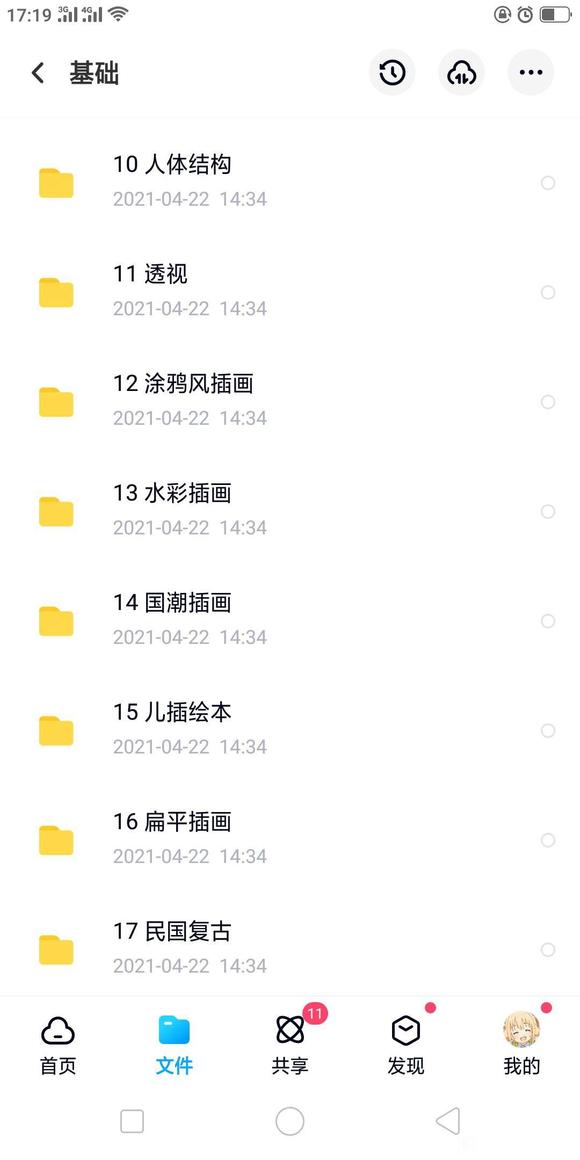
Task: Select the checkbox for 16 扁平插画
Action: pos(548,840)
